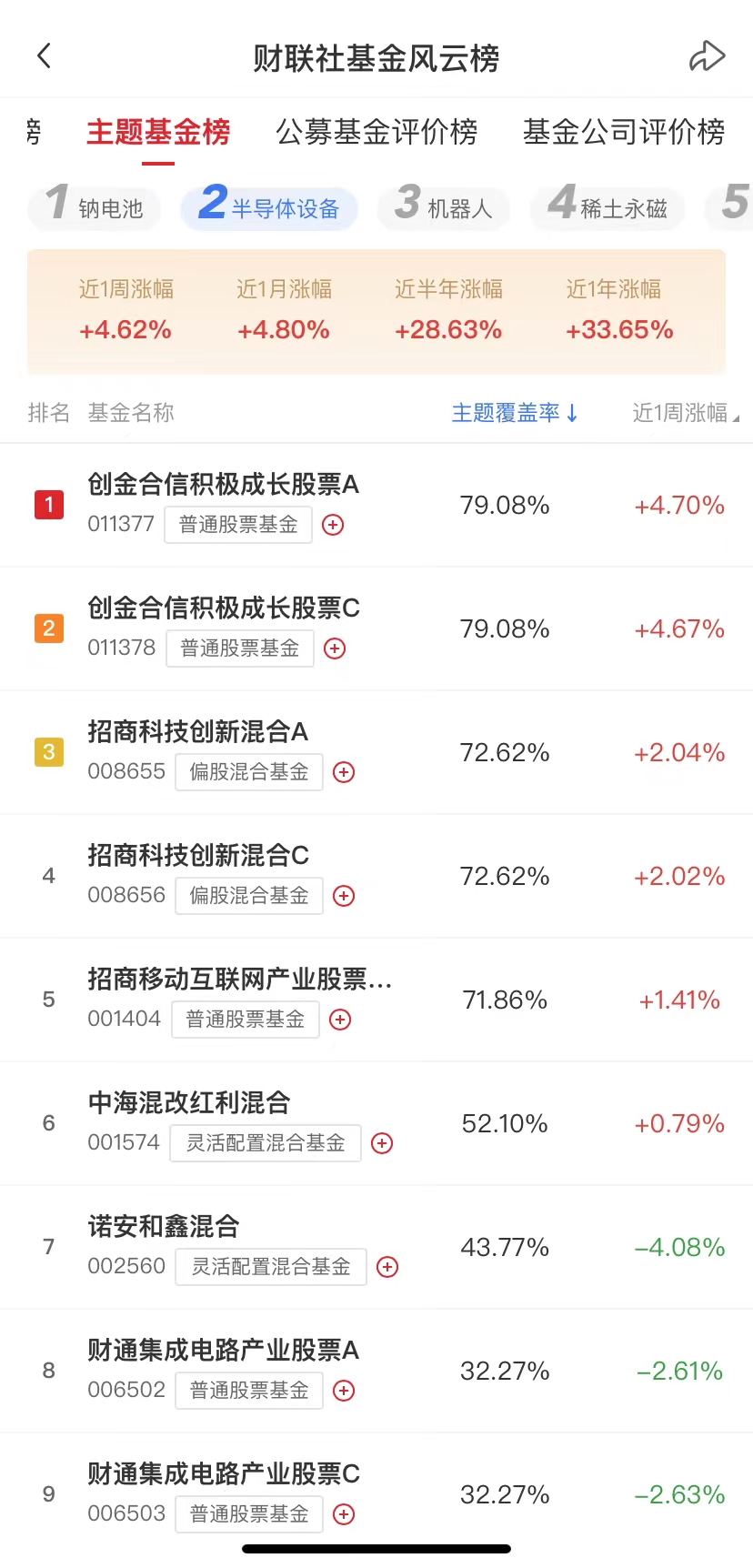Open the 基金公司评价榜 tab
The height and width of the screenshot is (1568, 753).
[624, 133]
